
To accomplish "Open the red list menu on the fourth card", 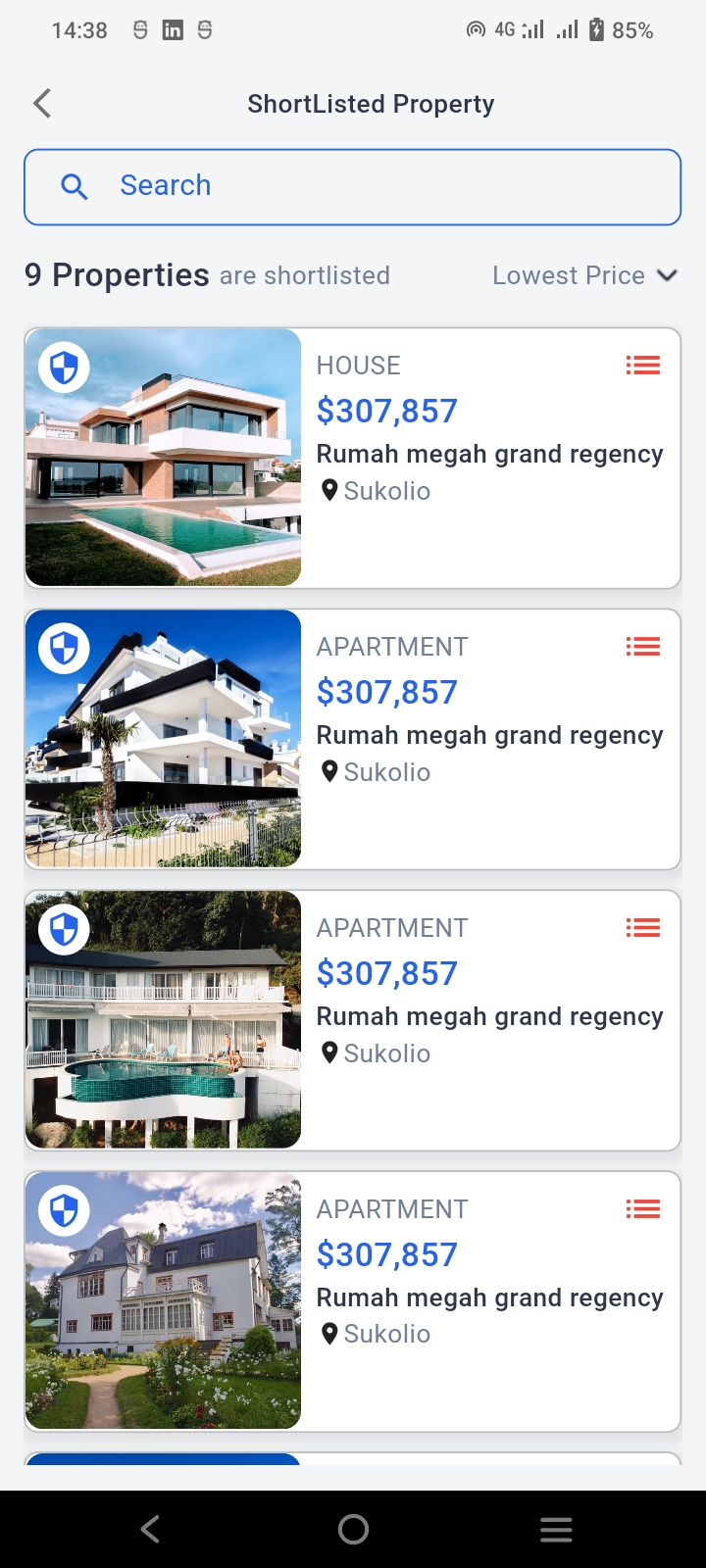I will (x=643, y=1209).
